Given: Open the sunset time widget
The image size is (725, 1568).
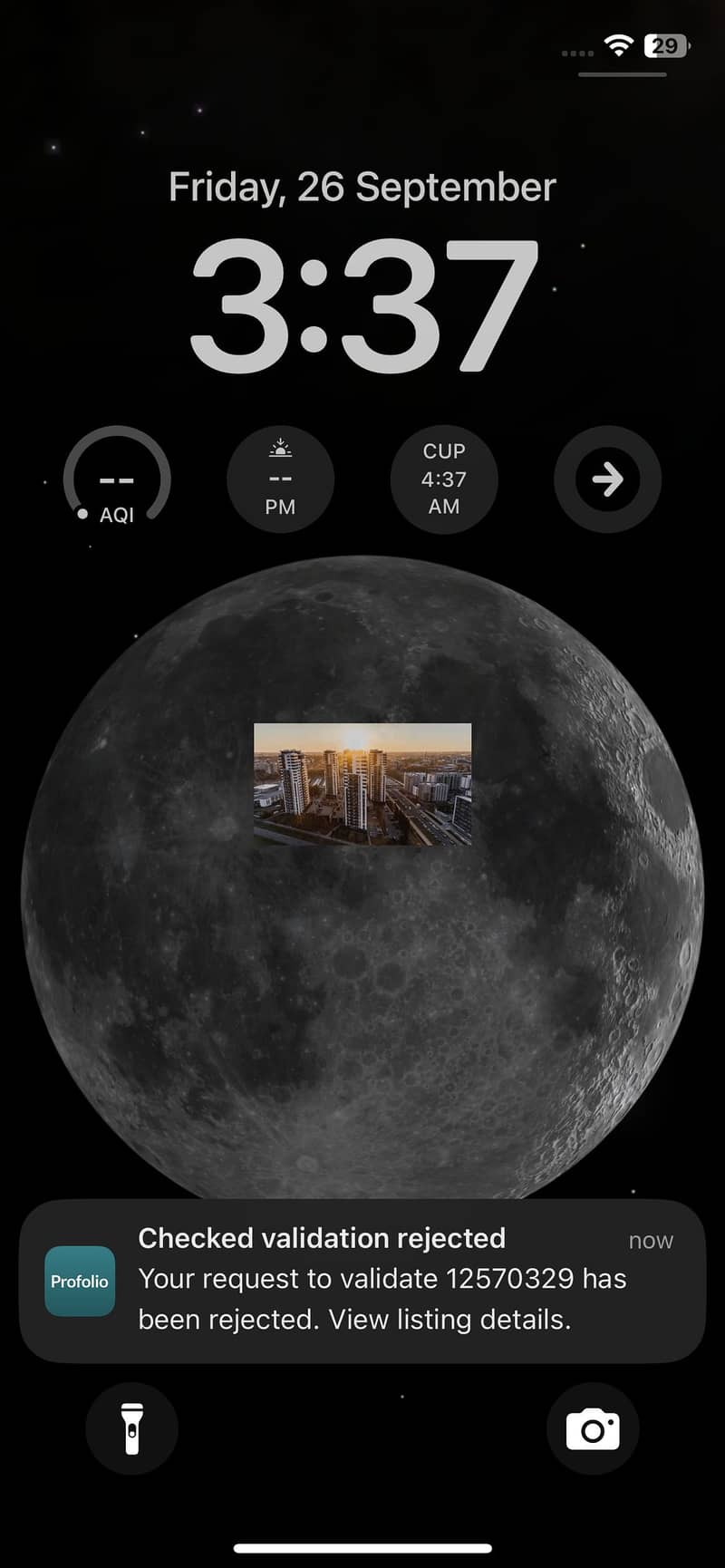Looking at the screenshot, I should pyautogui.click(x=280, y=479).
